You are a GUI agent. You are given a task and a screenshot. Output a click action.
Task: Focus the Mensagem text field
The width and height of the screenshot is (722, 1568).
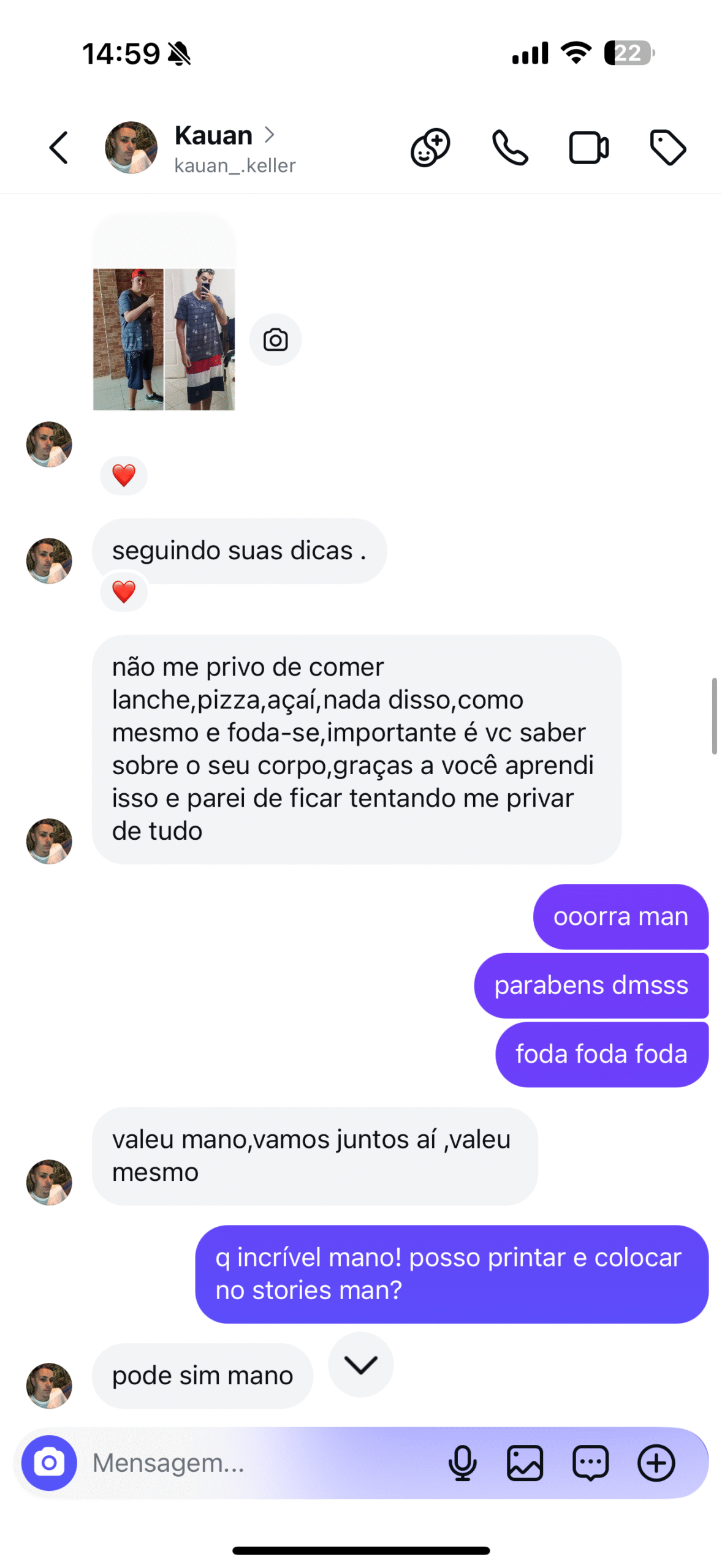pyautogui.click(x=257, y=1463)
